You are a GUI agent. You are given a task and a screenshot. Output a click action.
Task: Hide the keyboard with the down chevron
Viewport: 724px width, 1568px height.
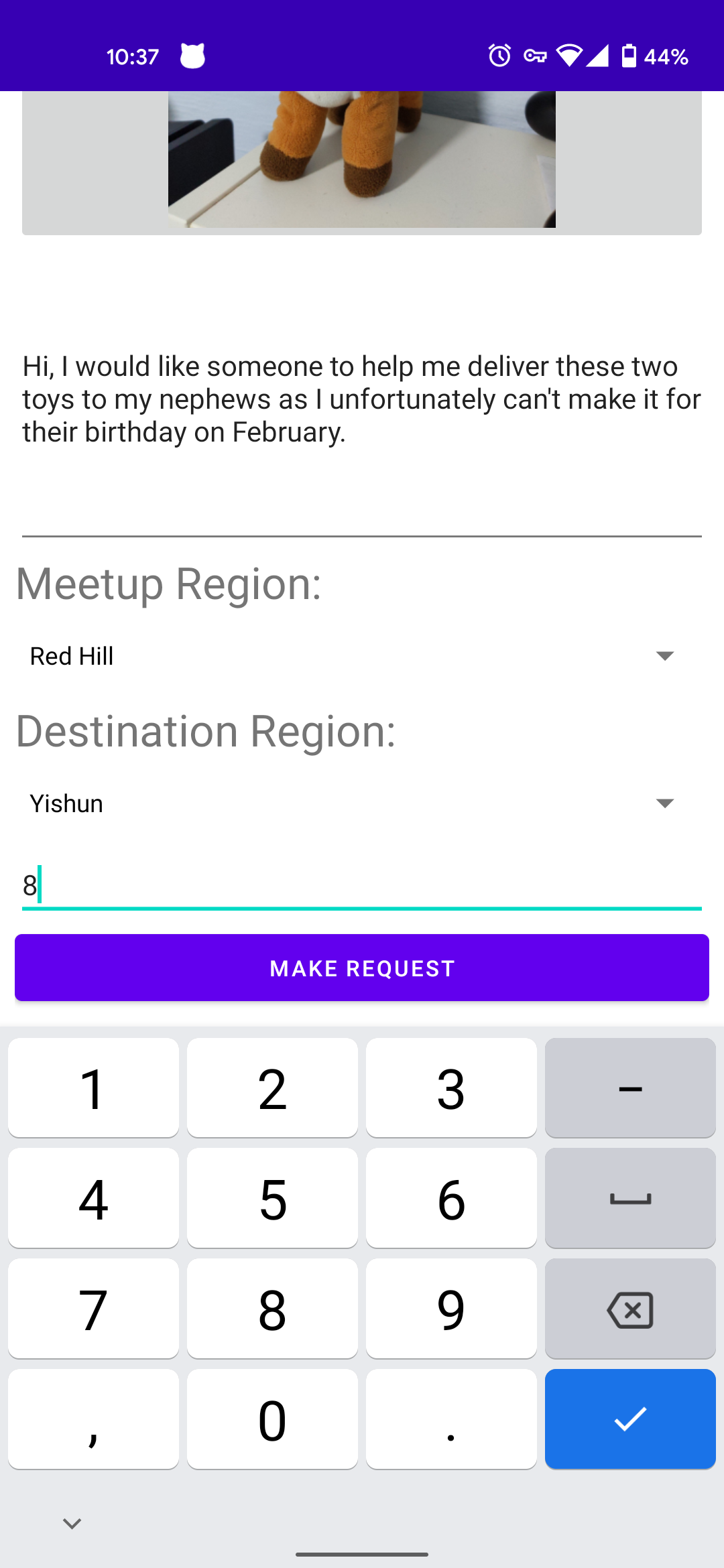click(x=72, y=1523)
